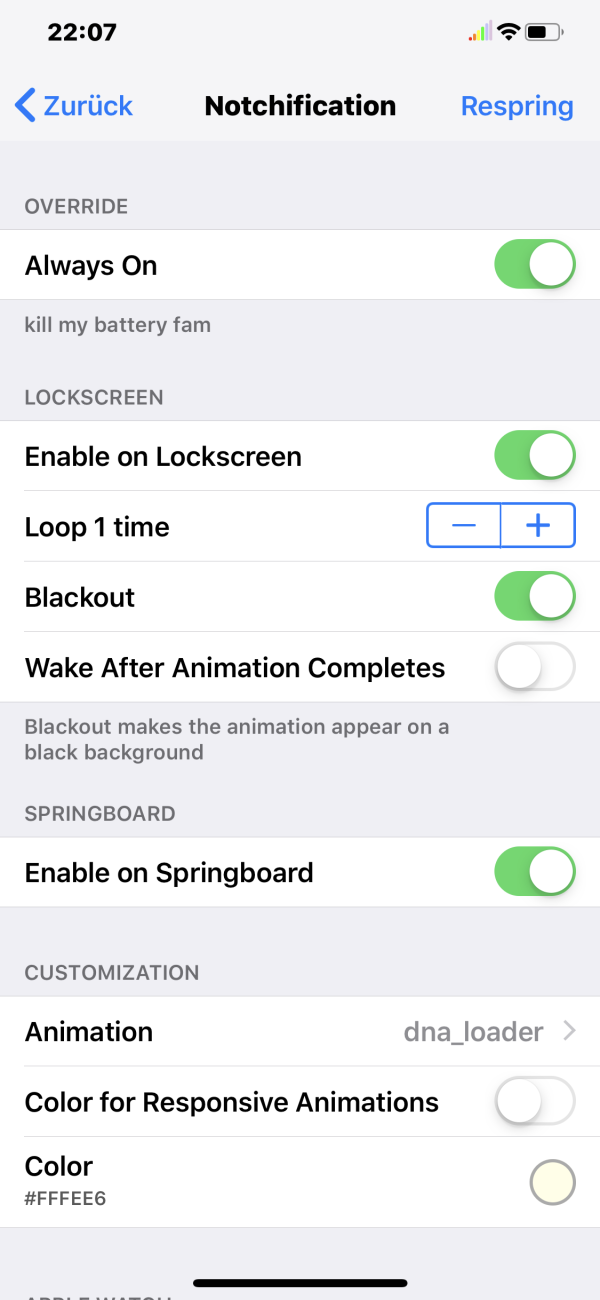
Task: Go back with the Zurück button
Action: [x=75, y=106]
